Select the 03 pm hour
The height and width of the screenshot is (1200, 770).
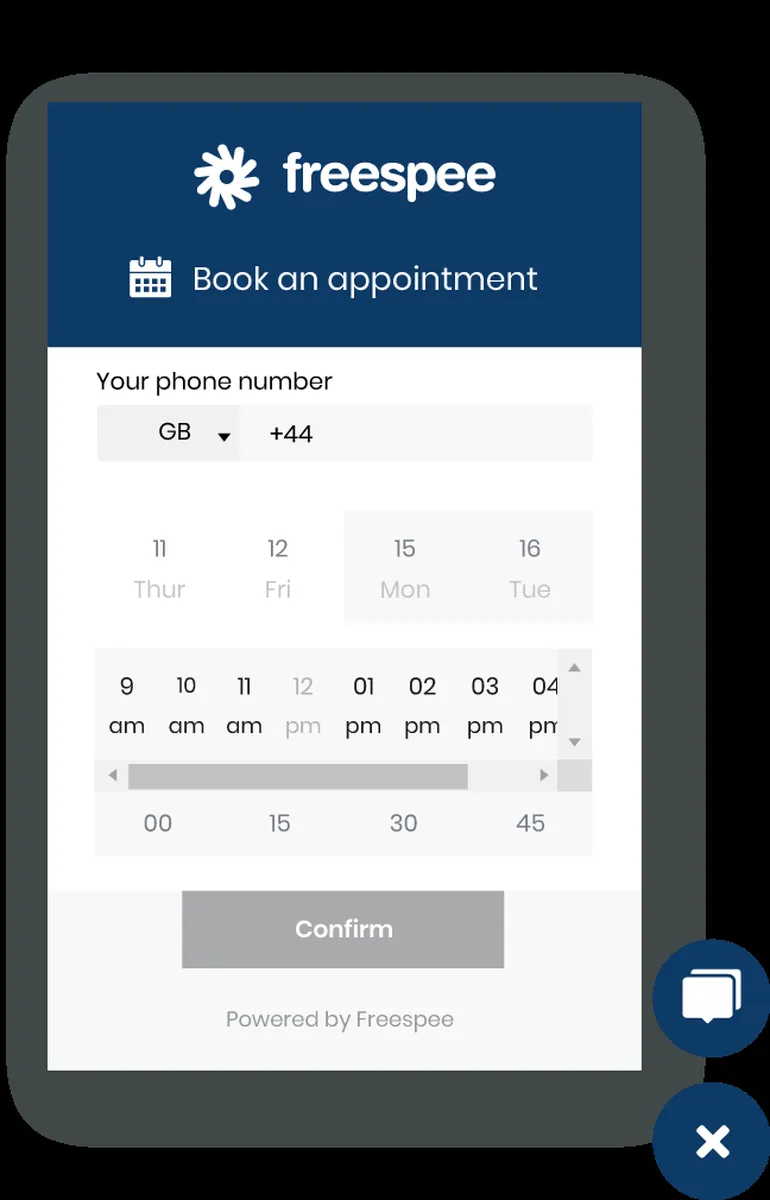(x=484, y=705)
